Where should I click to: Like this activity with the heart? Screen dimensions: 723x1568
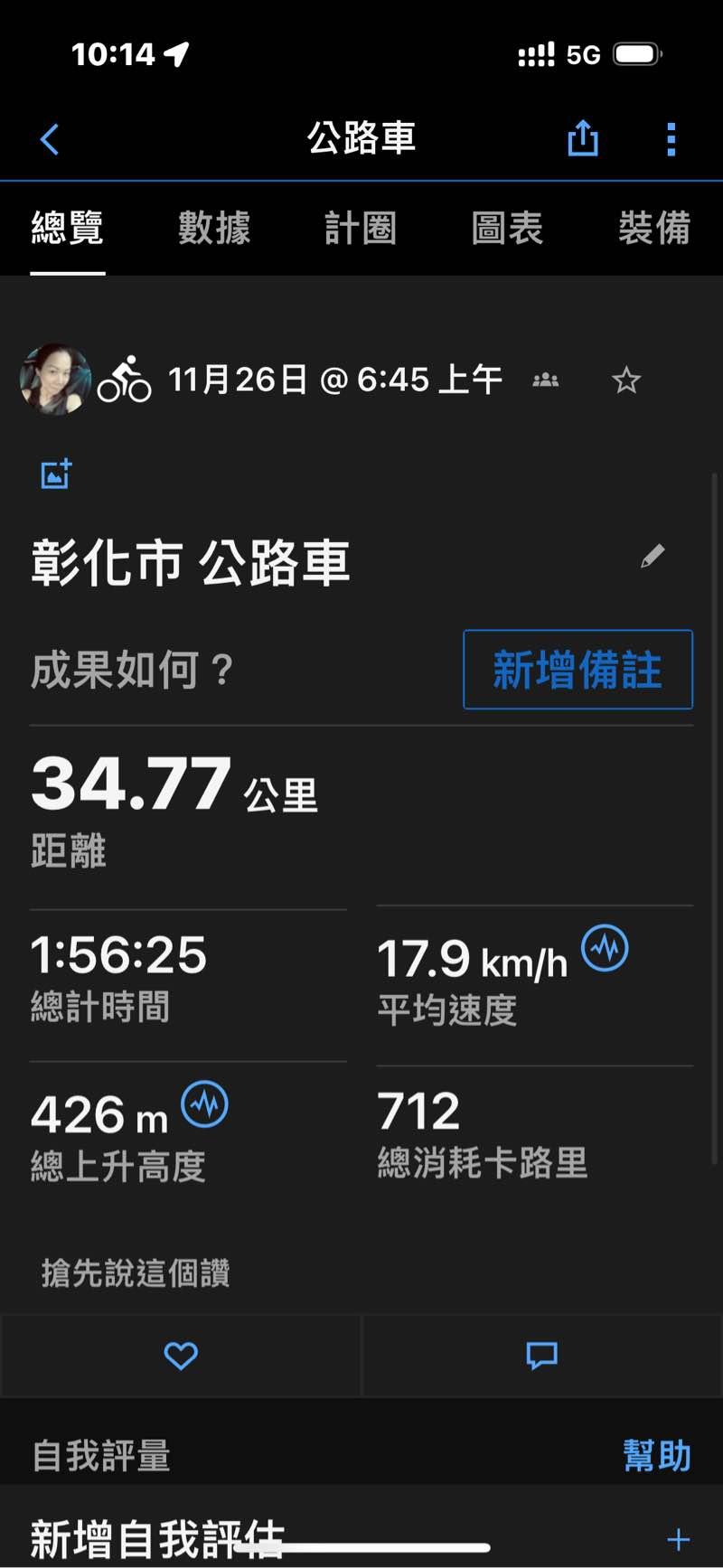point(181,1355)
